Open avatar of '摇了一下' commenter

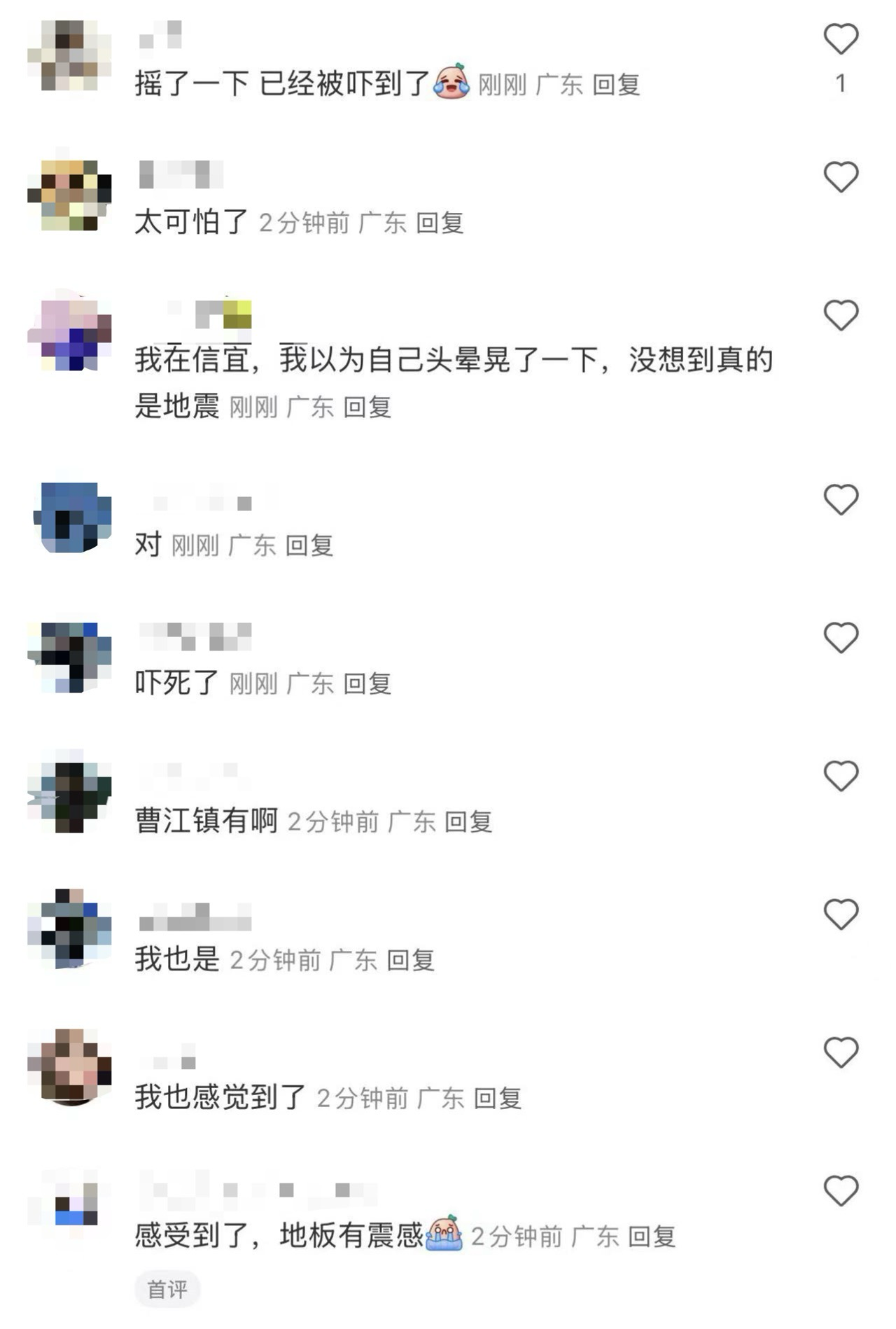(70, 56)
